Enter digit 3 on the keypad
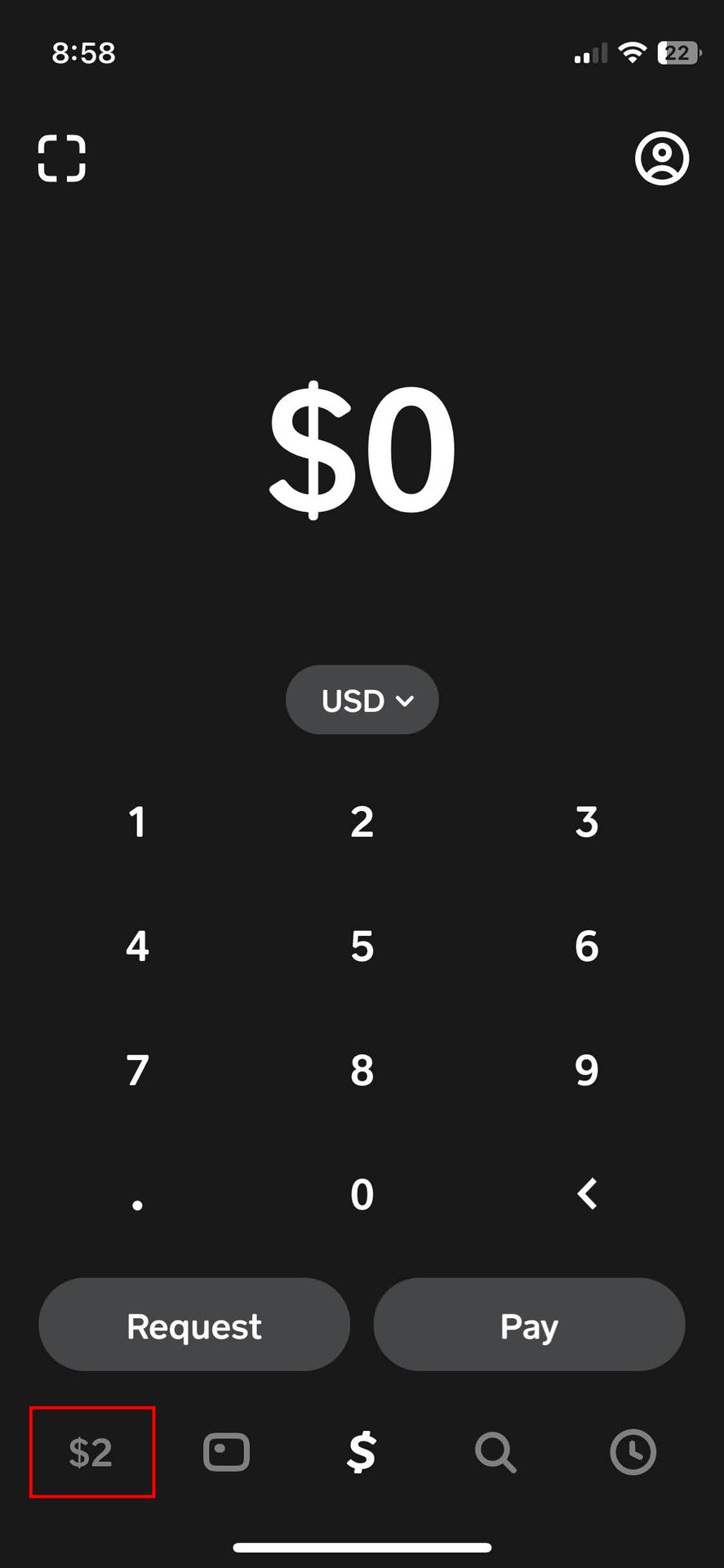 (586, 822)
